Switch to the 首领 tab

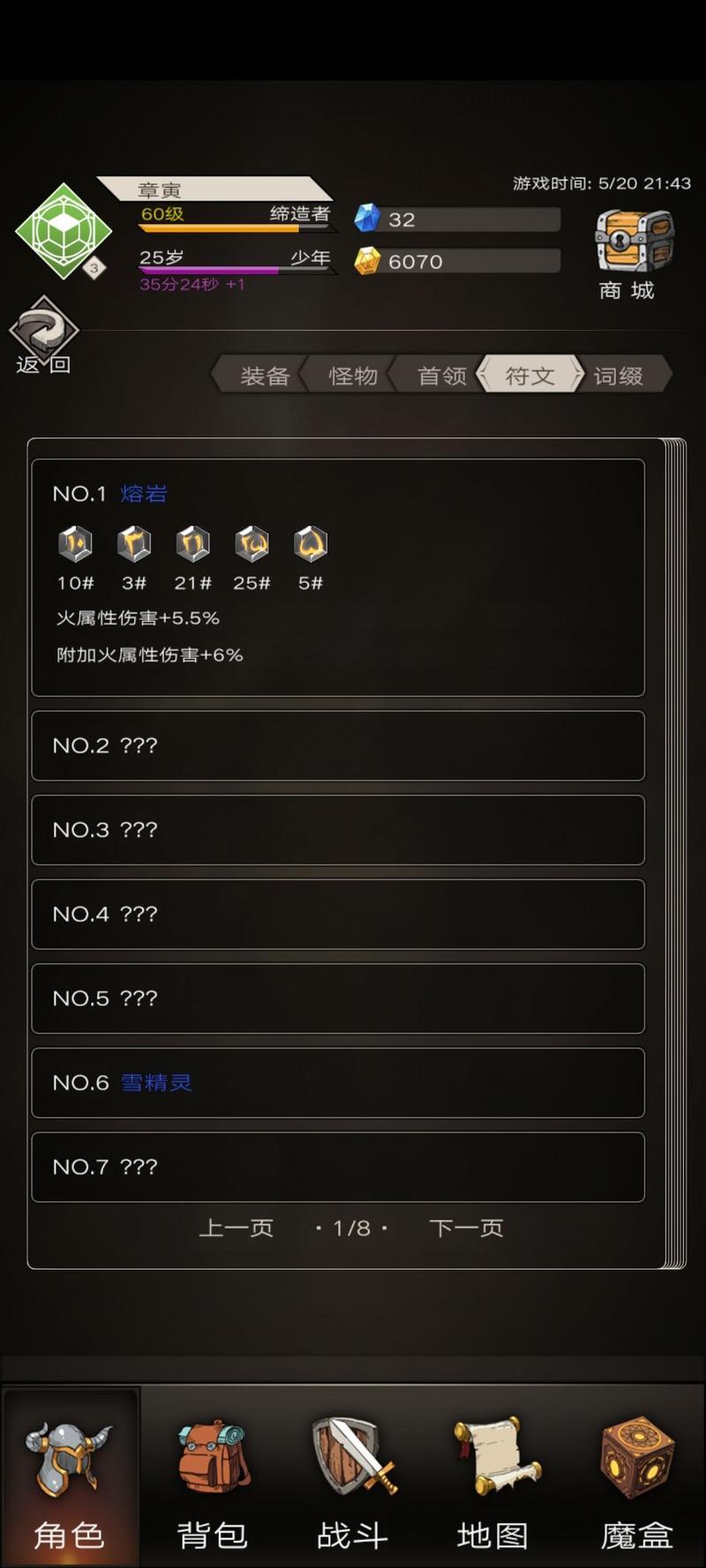click(441, 377)
